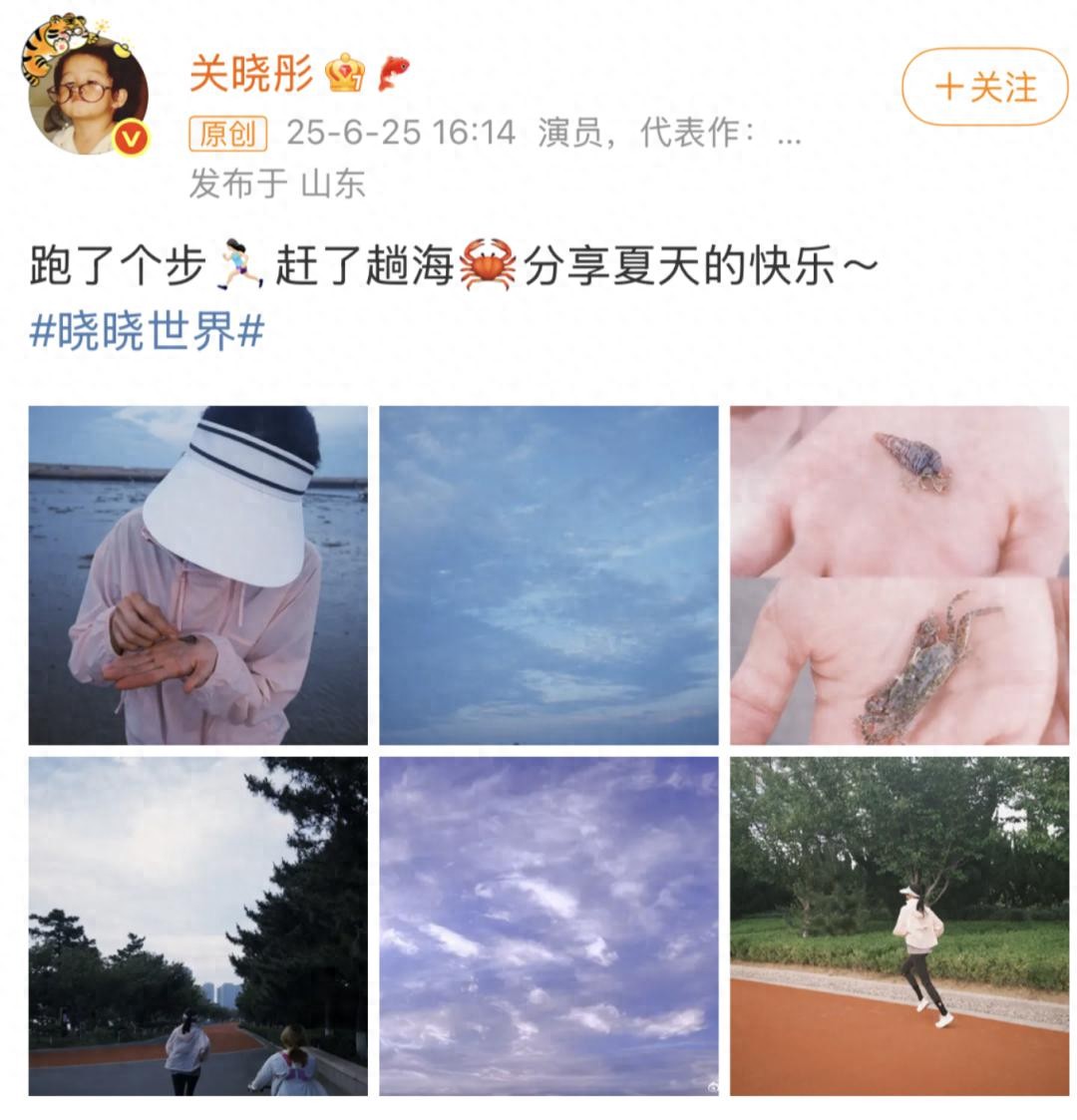View the blue sky photo in top row
1077x1120 pixels.
click(548, 575)
